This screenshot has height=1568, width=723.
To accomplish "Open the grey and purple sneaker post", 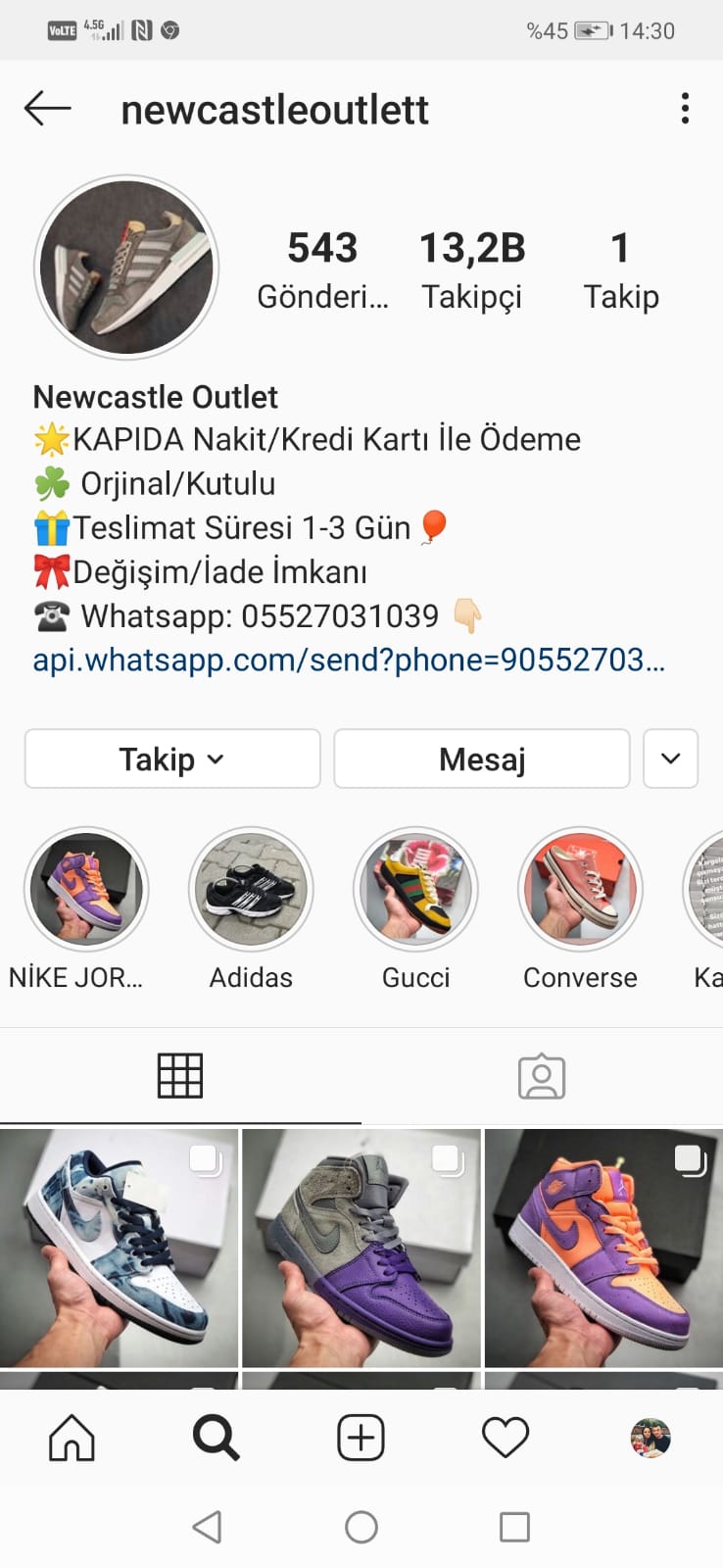I will [361, 1248].
